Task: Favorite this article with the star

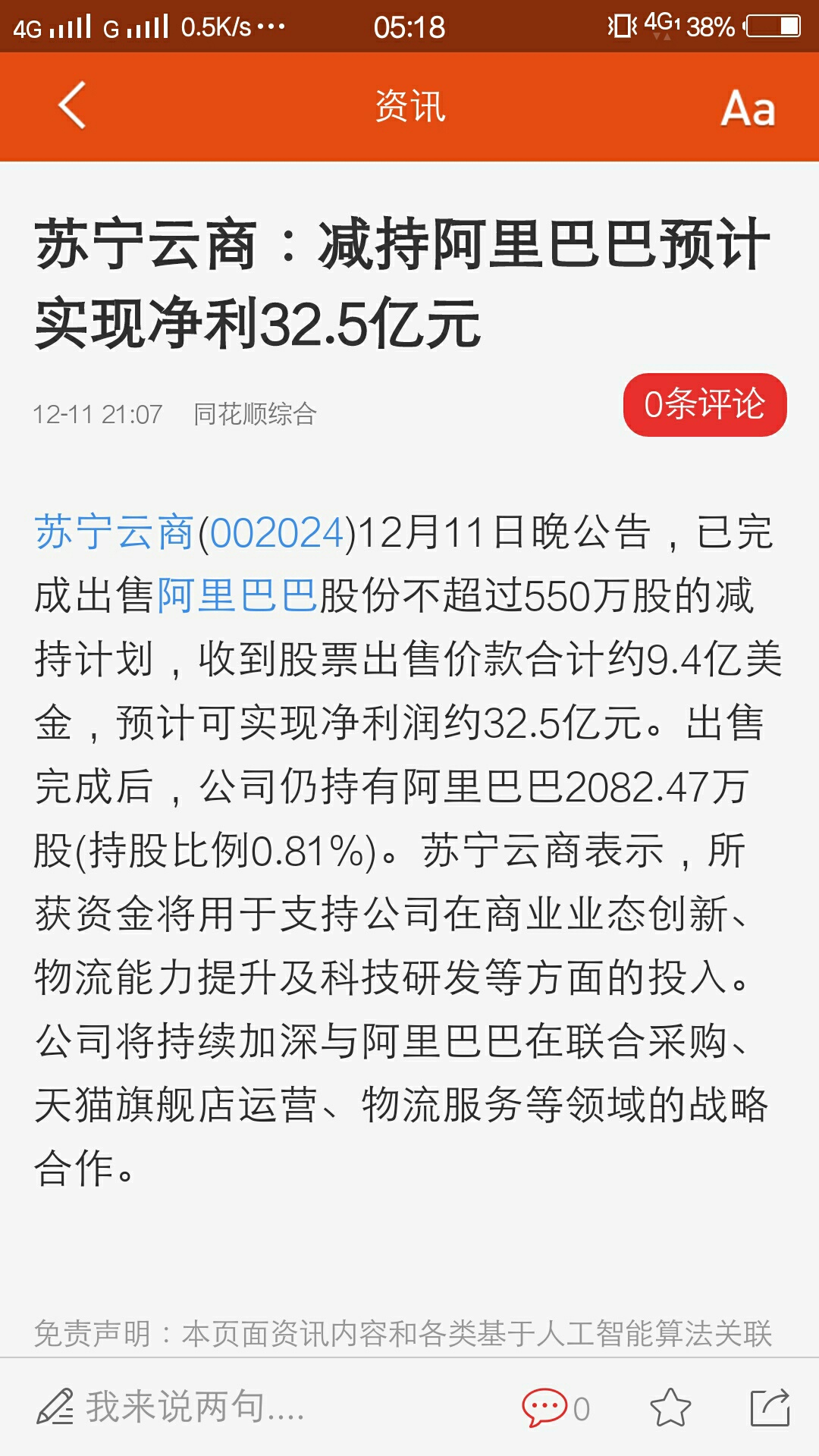Action: tap(671, 1407)
